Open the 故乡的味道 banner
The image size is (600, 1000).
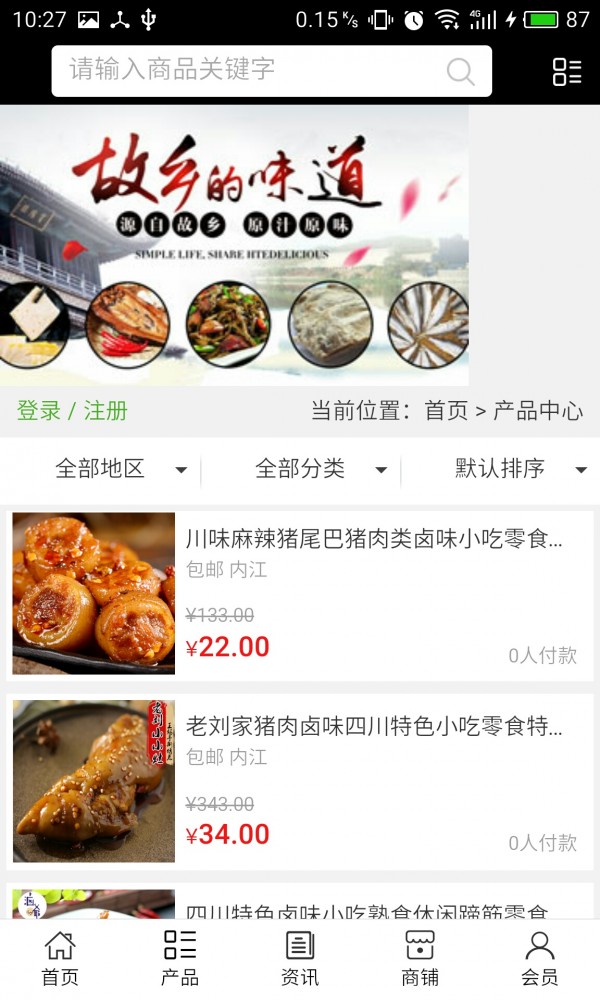(x=234, y=245)
